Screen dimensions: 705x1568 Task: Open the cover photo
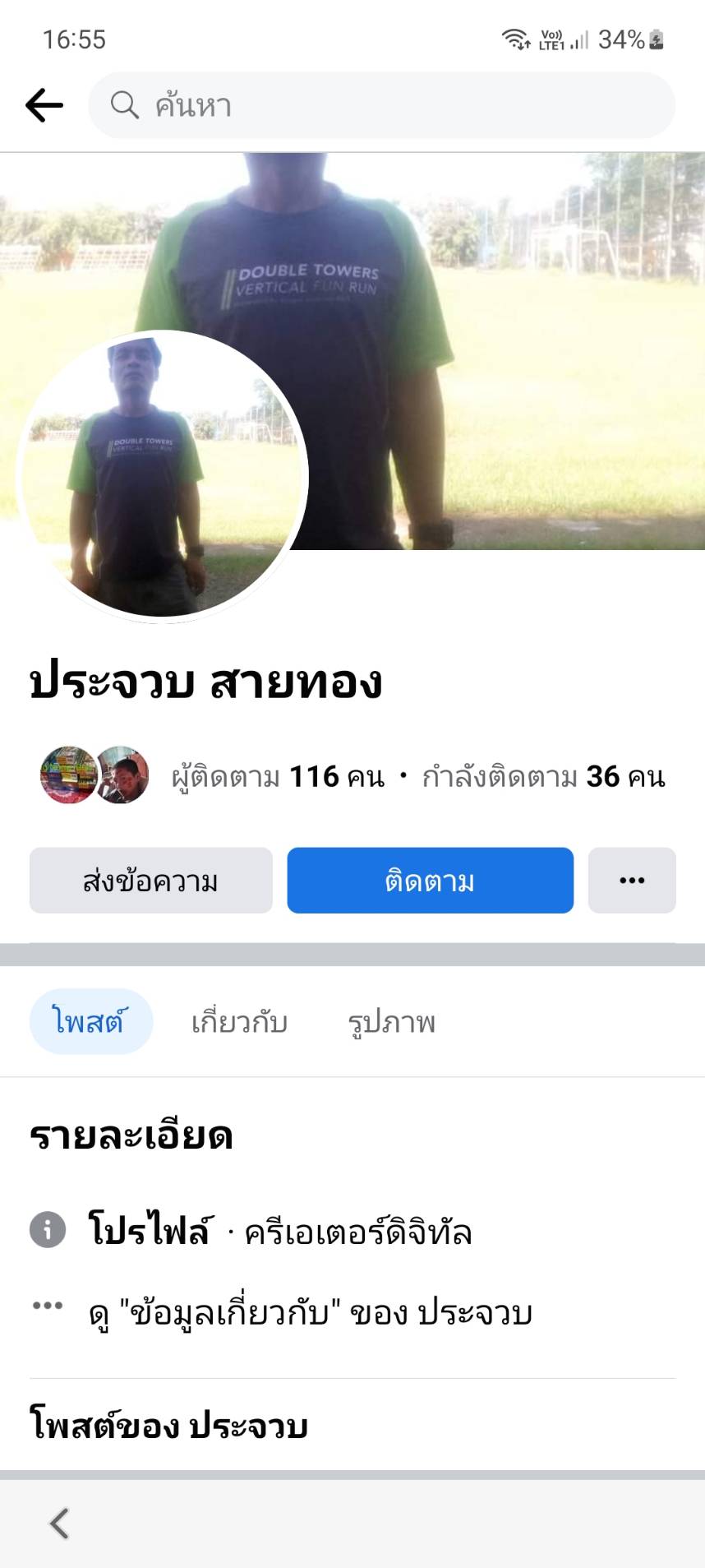pos(493,329)
